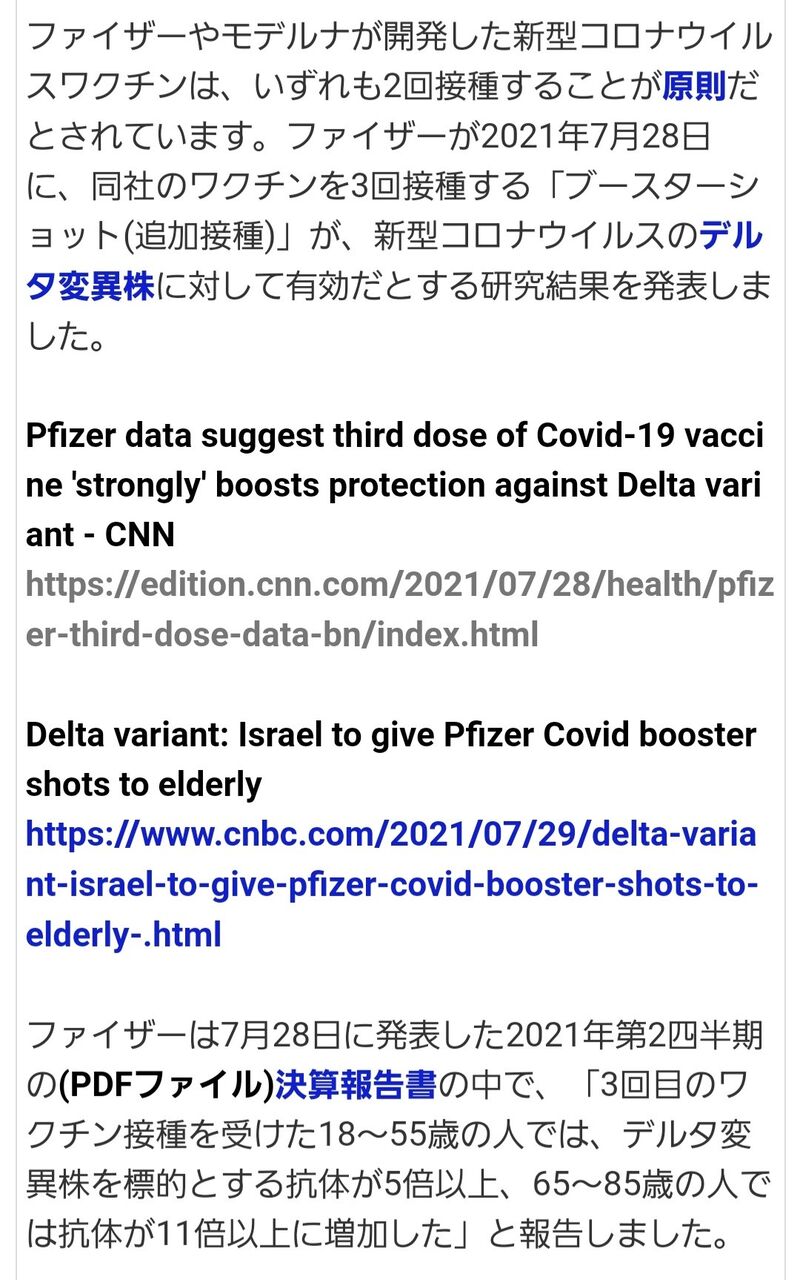Image resolution: width=800 pixels, height=1280 pixels.
Task: Open the 決算報告書 link
Action: click(356, 1084)
